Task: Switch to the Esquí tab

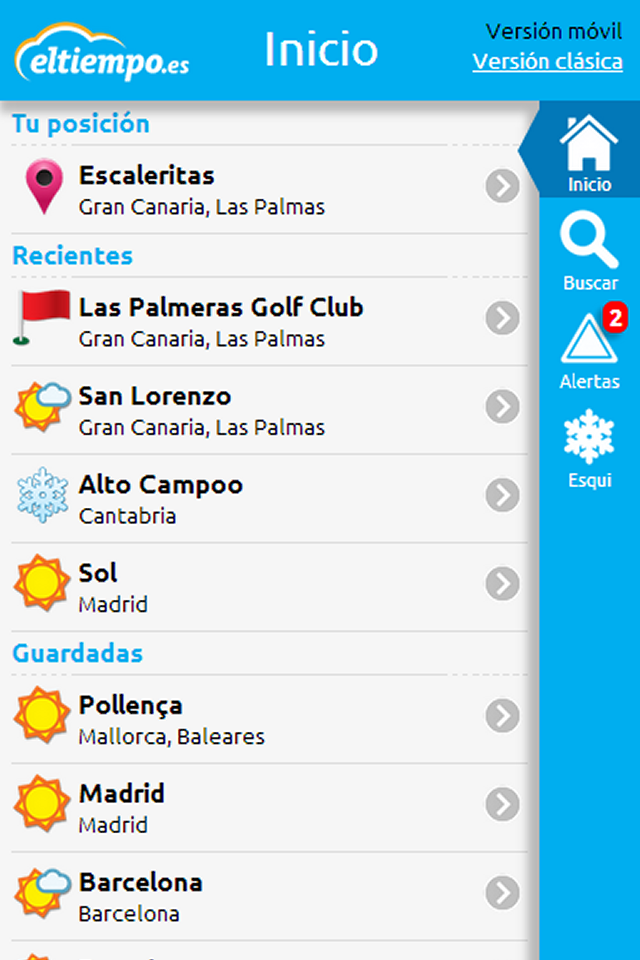Action: click(x=589, y=449)
